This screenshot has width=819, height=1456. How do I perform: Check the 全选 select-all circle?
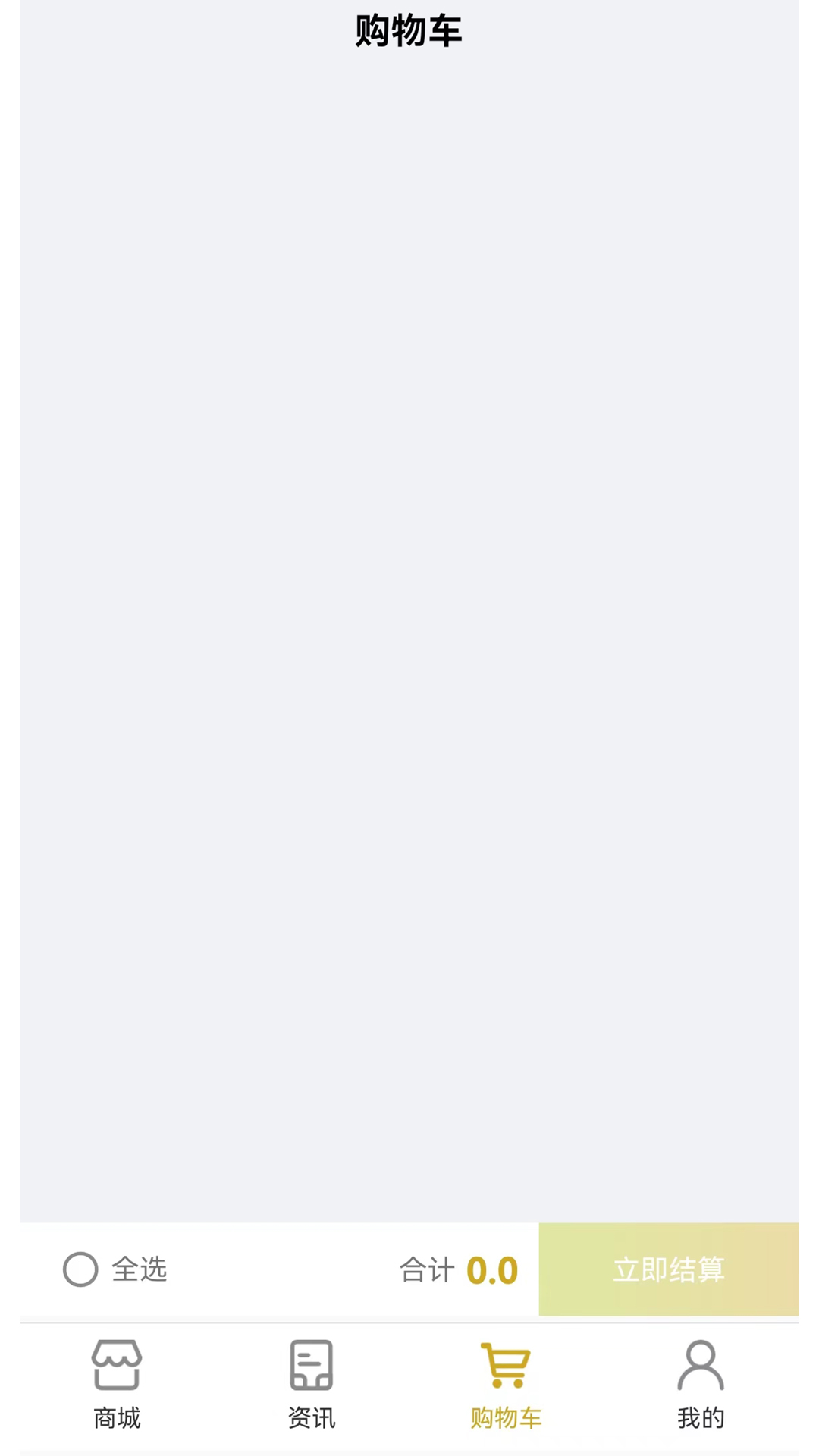click(x=80, y=1269)
